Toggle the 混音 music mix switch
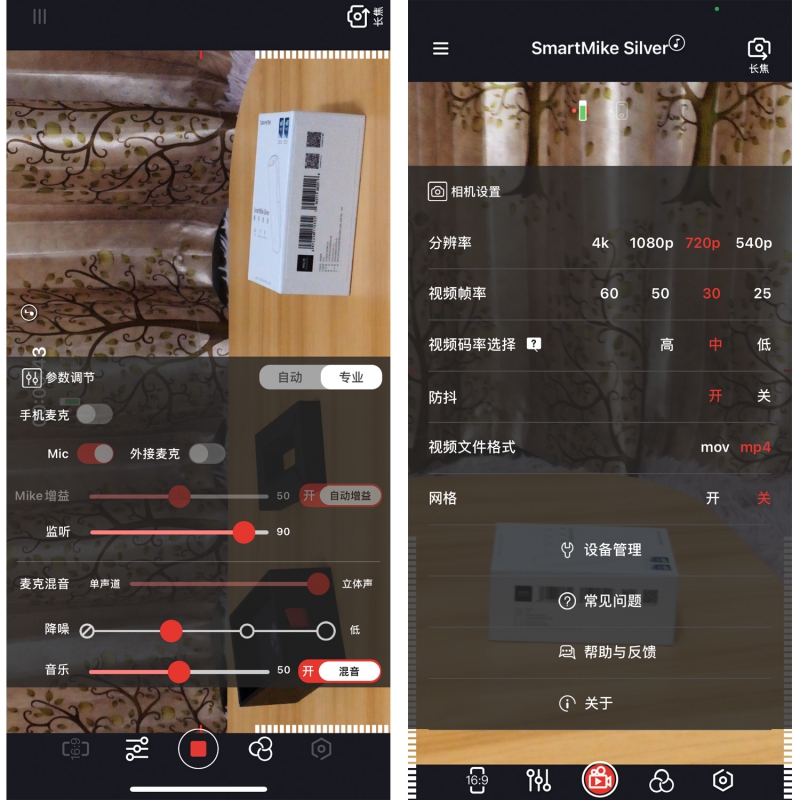800x800 pixels. coord(340,670)
